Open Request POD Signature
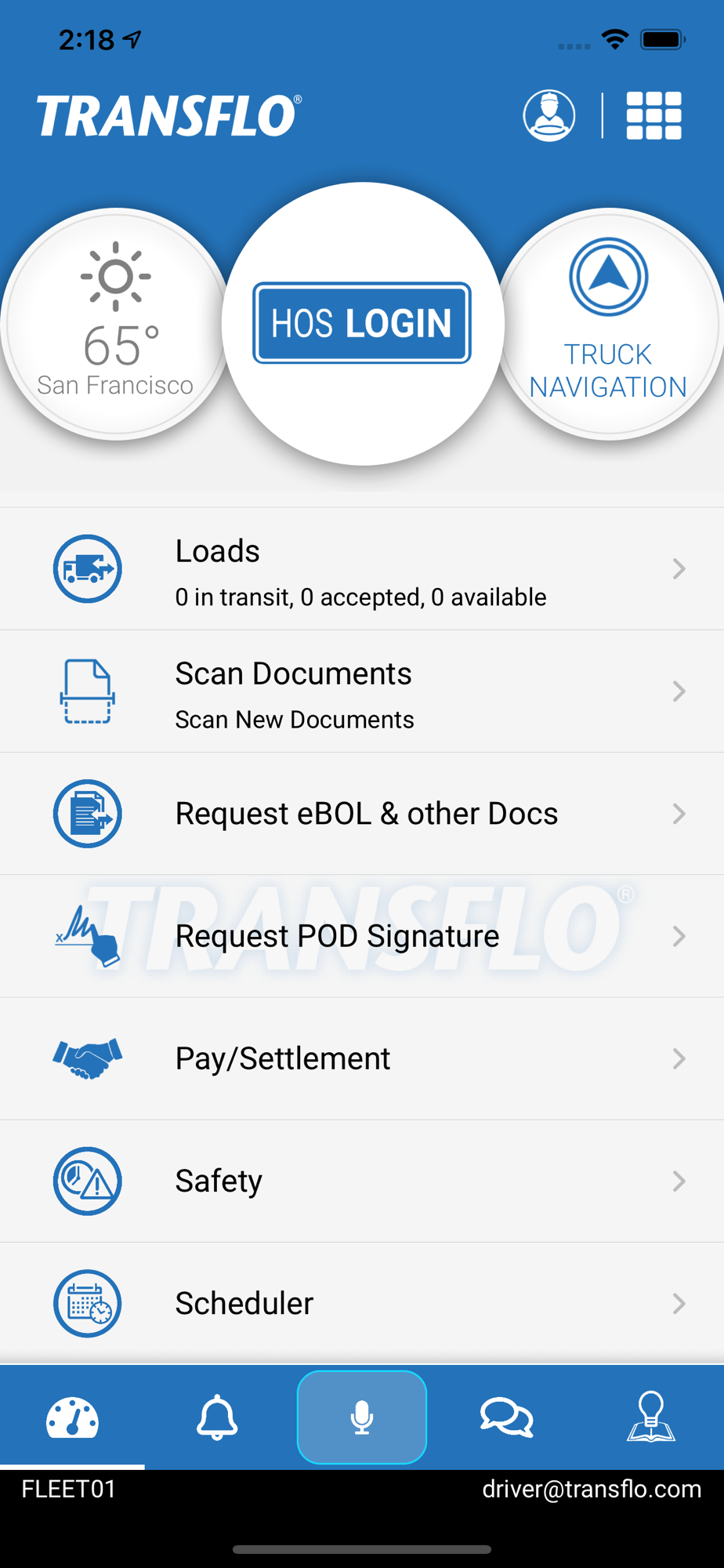Image resolution: width=724 pixels, height=1568 pixels. [x=362, y=936]
